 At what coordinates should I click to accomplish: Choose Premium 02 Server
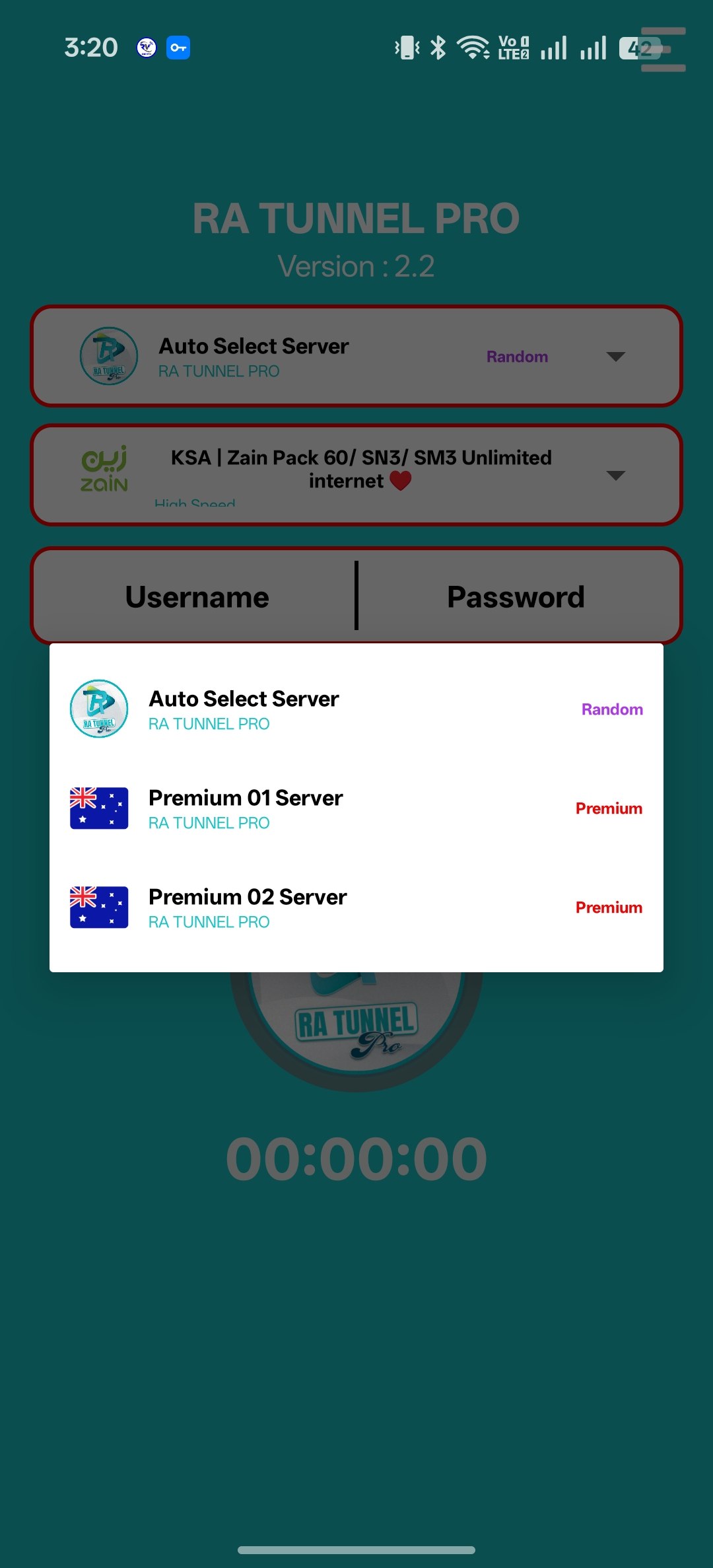coord(356,908)
